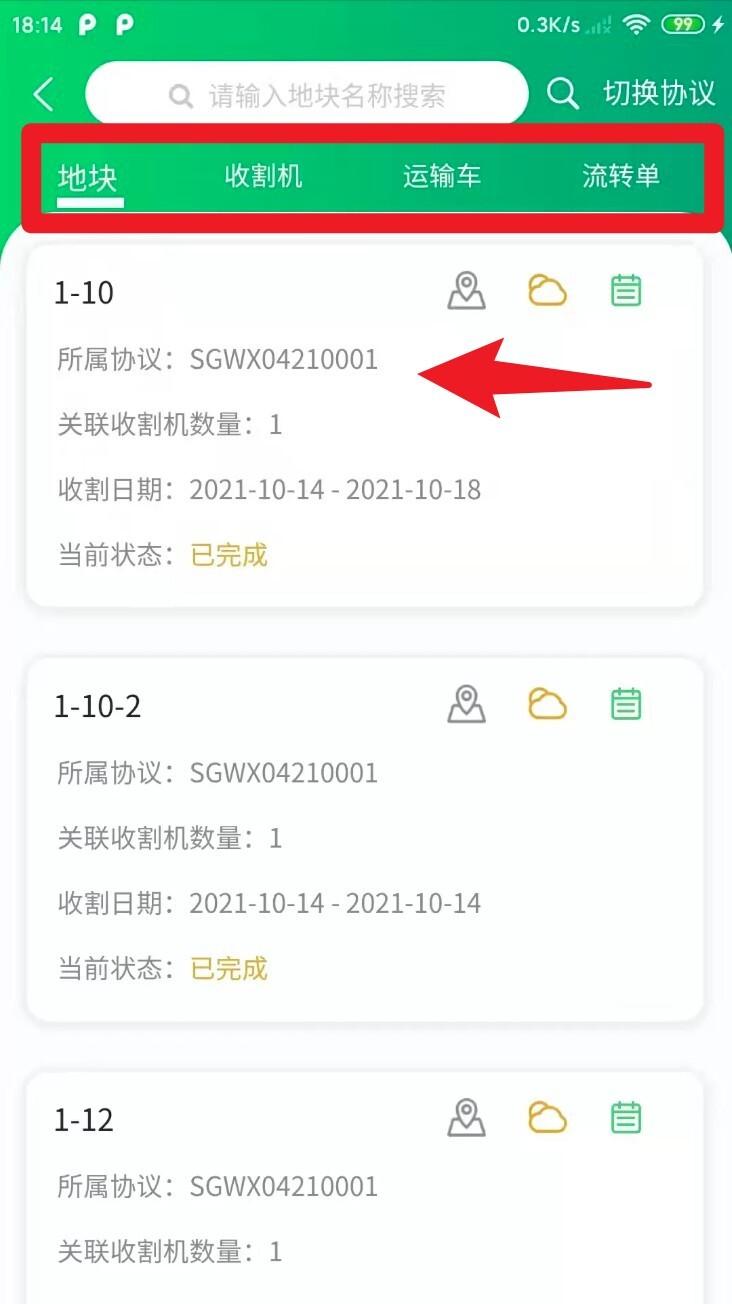Switch to the 运输车 tab

(442, 177)
